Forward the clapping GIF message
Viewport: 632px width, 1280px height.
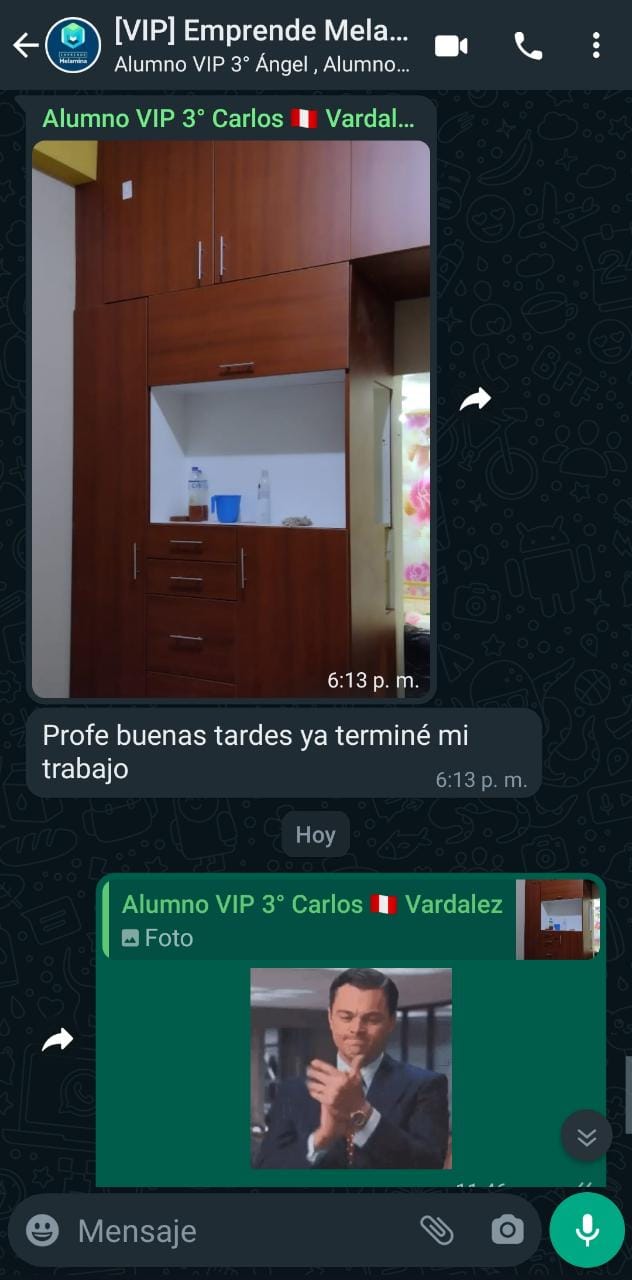click(58, 1040)
